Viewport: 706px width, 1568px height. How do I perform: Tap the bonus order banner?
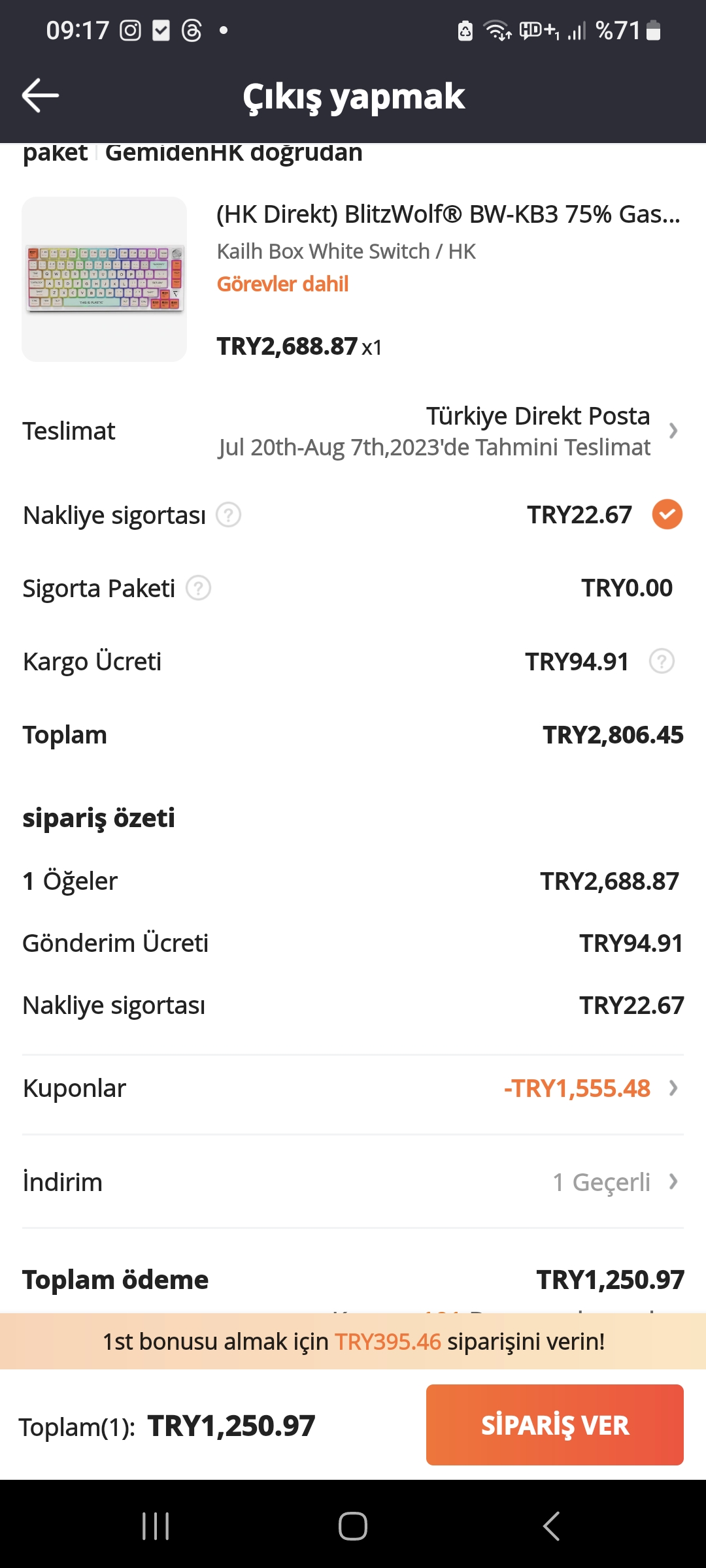pos(353,1341)
